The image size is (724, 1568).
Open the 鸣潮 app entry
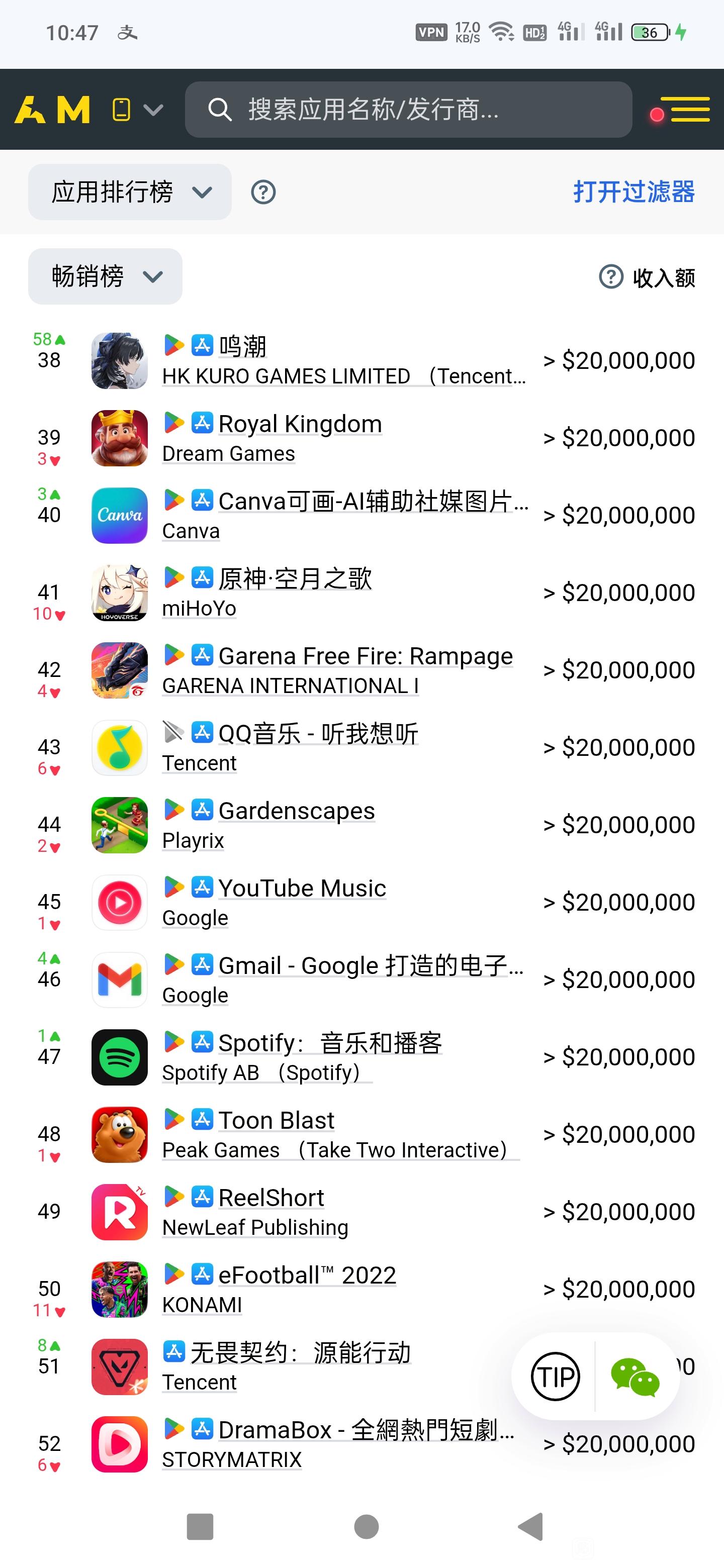242,346
